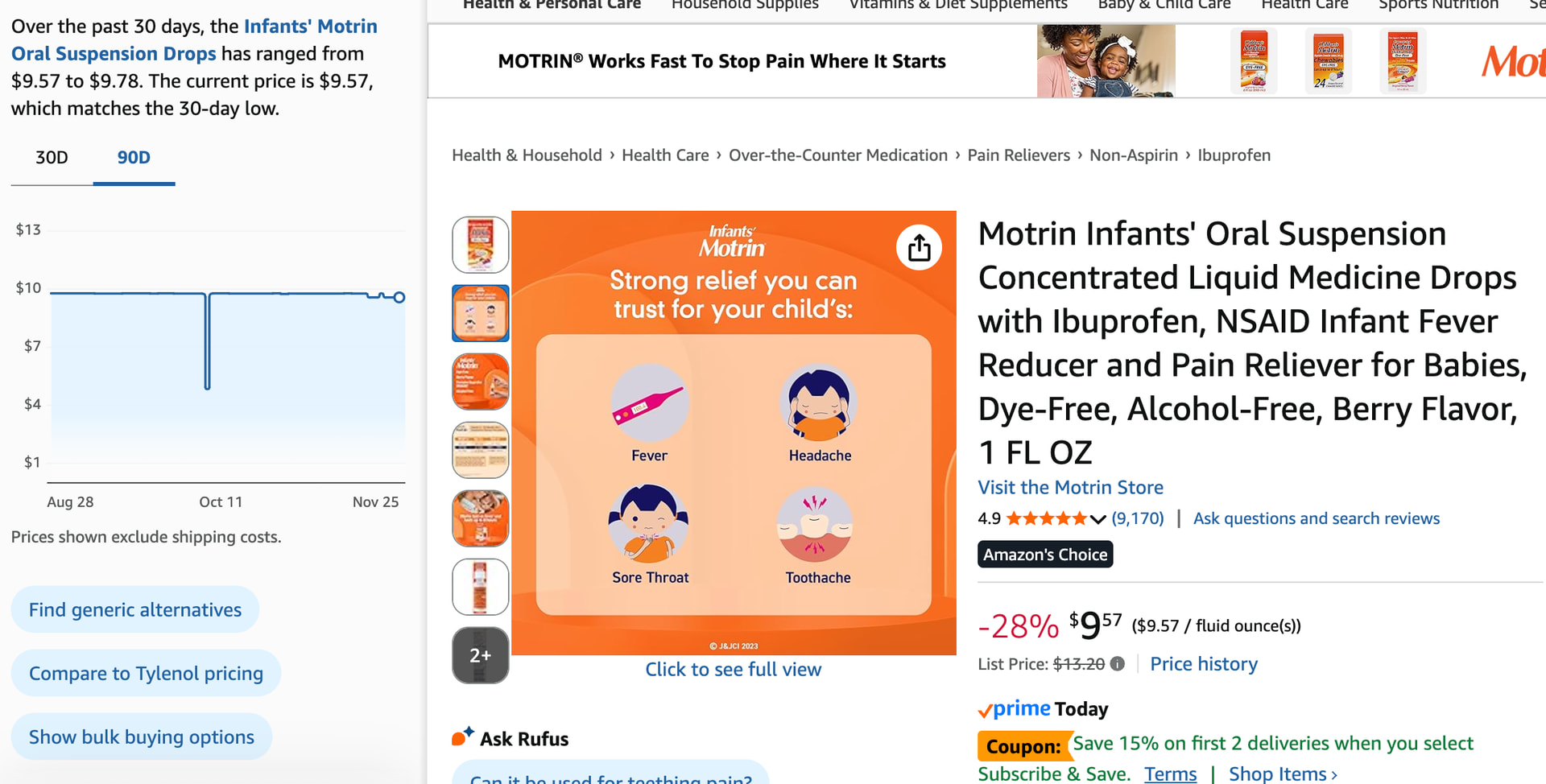The height and width of the screenshot is (784, 1546).
Task: Open the List Price info icon
Action: [1118, 664]
